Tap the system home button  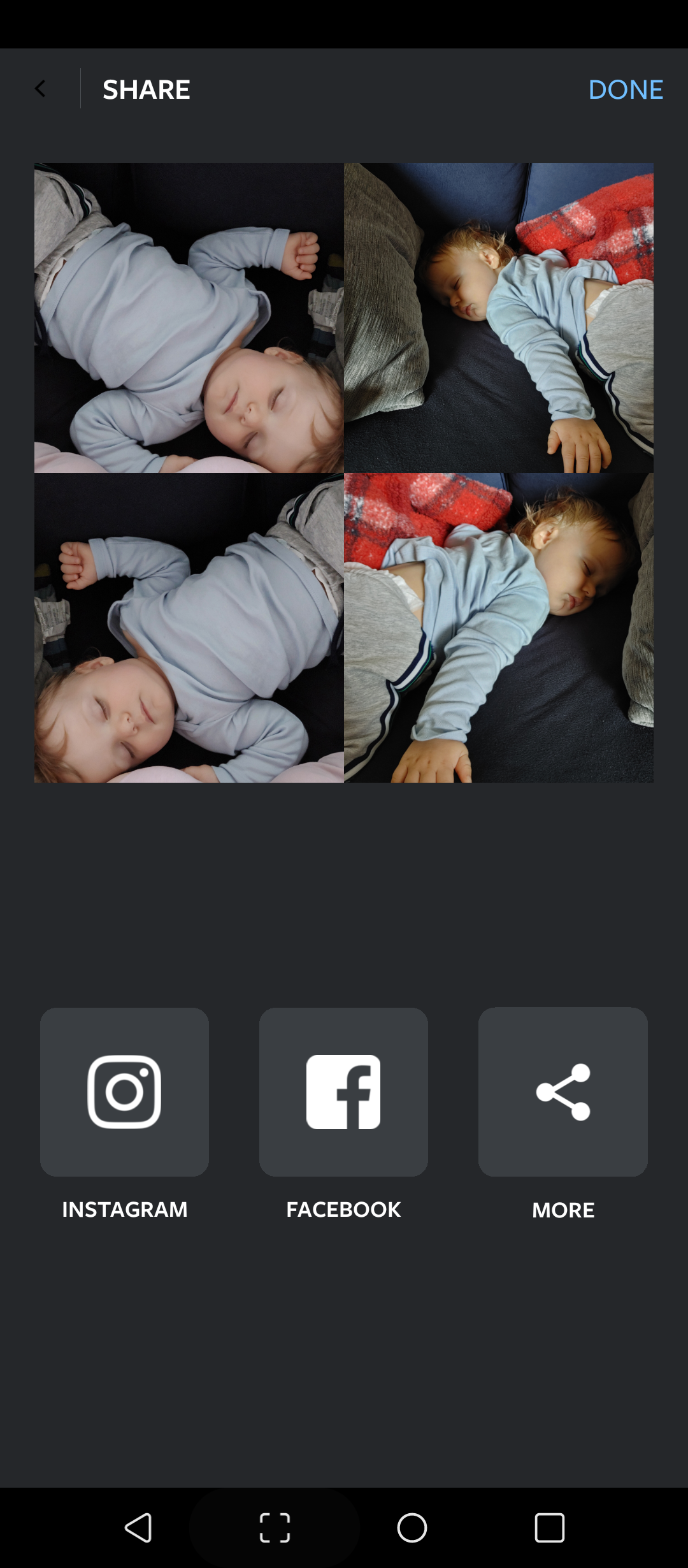tap(412, 1528)
